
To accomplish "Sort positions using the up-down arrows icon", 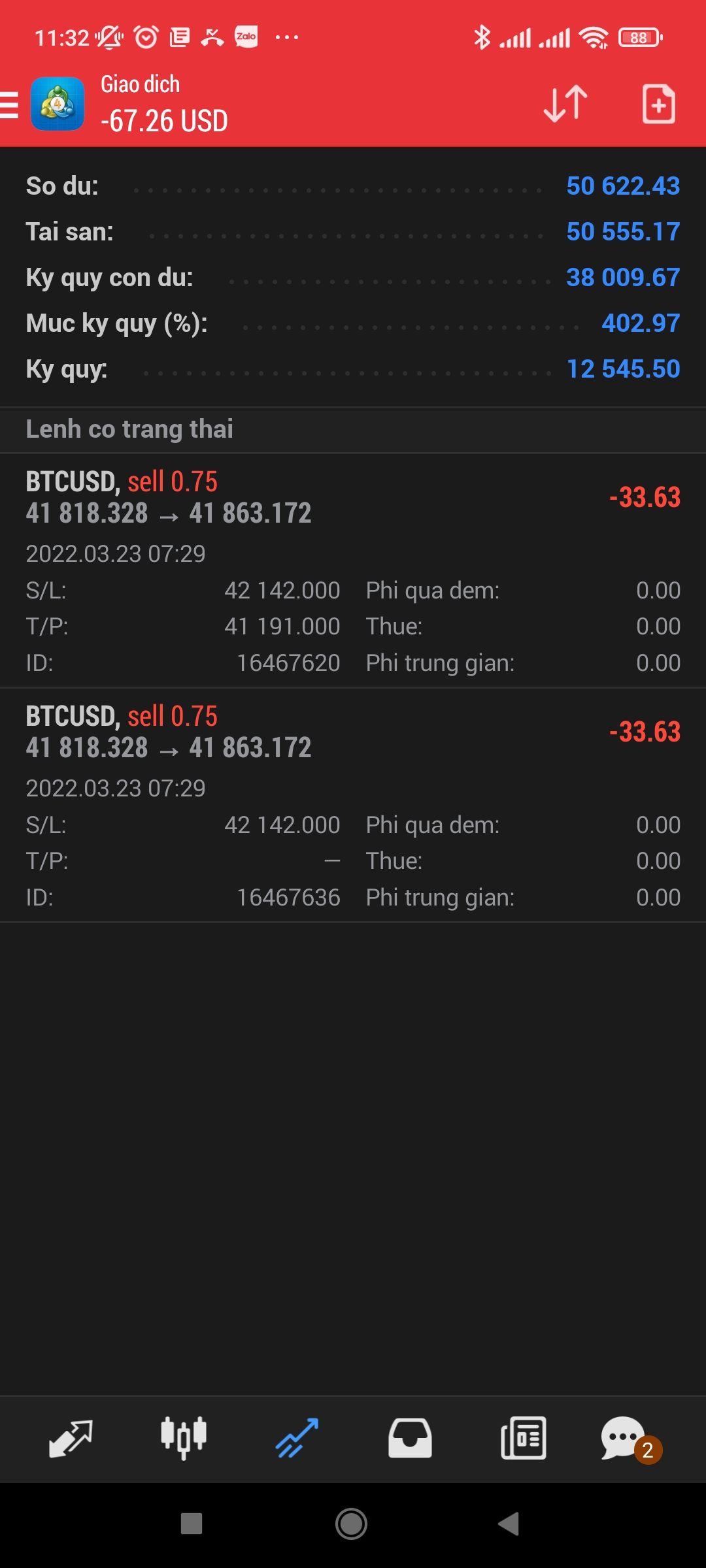I will [x=563, y=105].
